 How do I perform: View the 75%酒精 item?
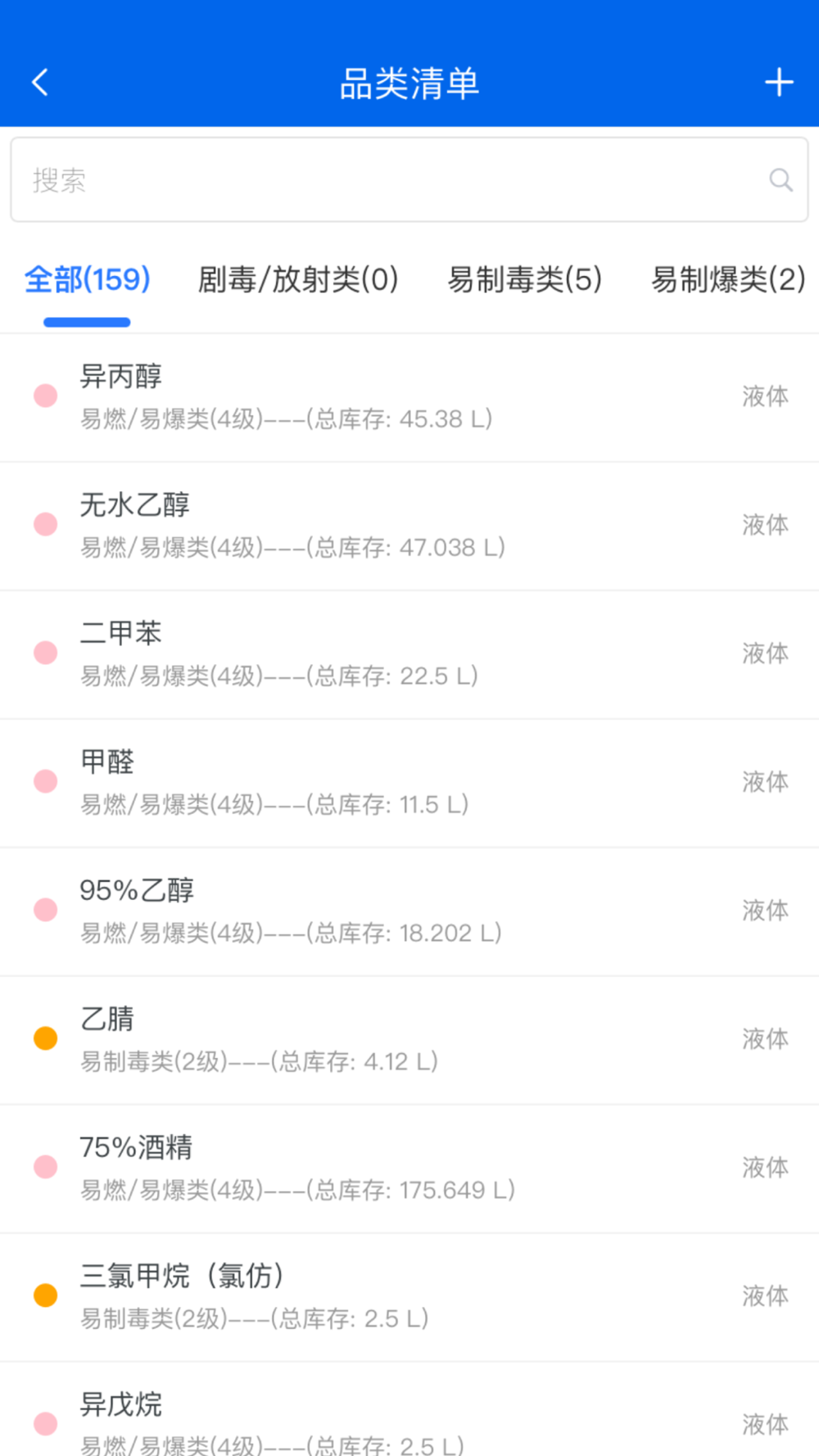pos(409,1169)
